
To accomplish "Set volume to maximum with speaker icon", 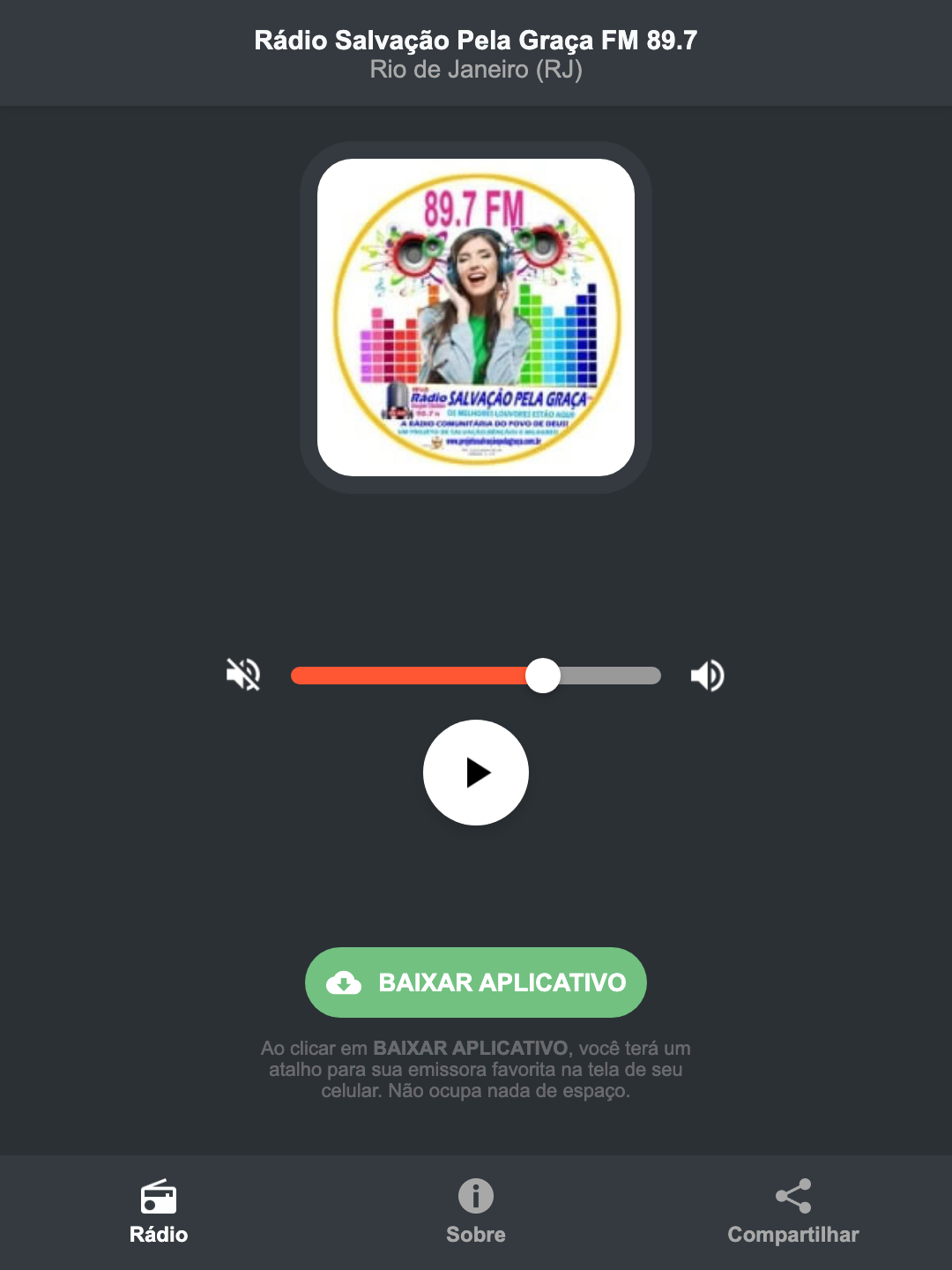I will pos(706,675).
